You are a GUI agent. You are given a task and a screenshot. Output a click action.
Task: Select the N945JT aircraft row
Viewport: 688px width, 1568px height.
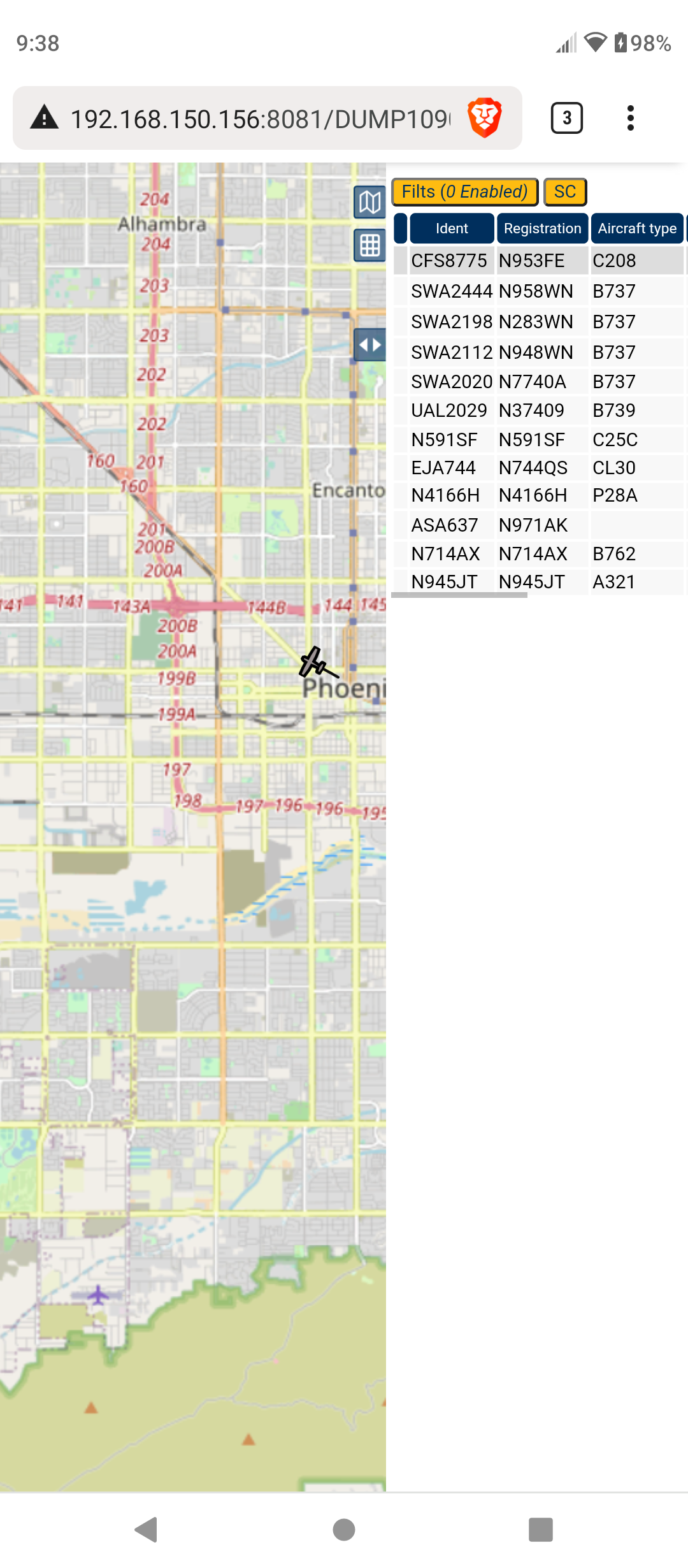click(x=539, y=582)
